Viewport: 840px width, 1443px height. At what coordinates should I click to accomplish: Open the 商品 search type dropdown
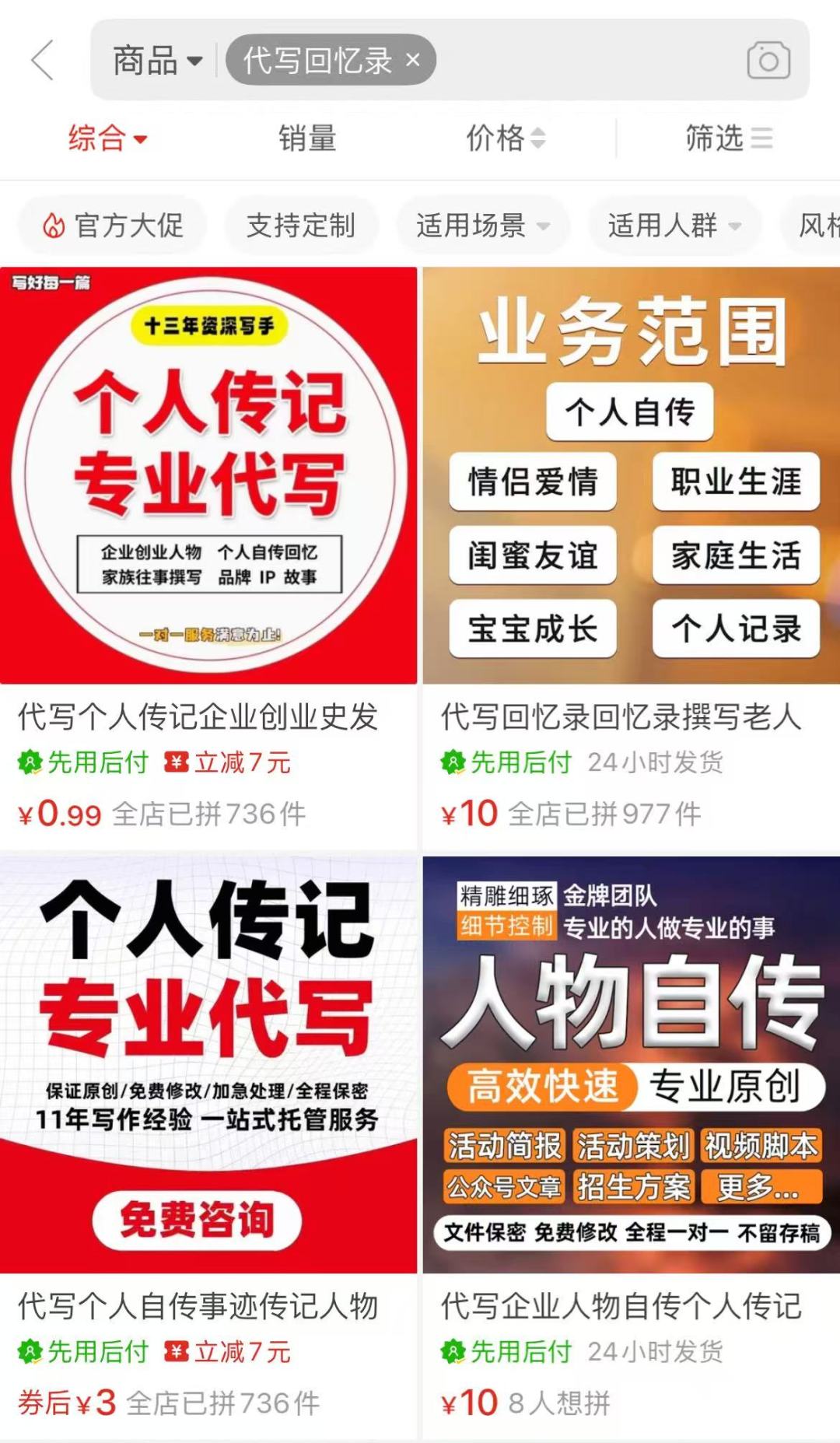[157, 61]
